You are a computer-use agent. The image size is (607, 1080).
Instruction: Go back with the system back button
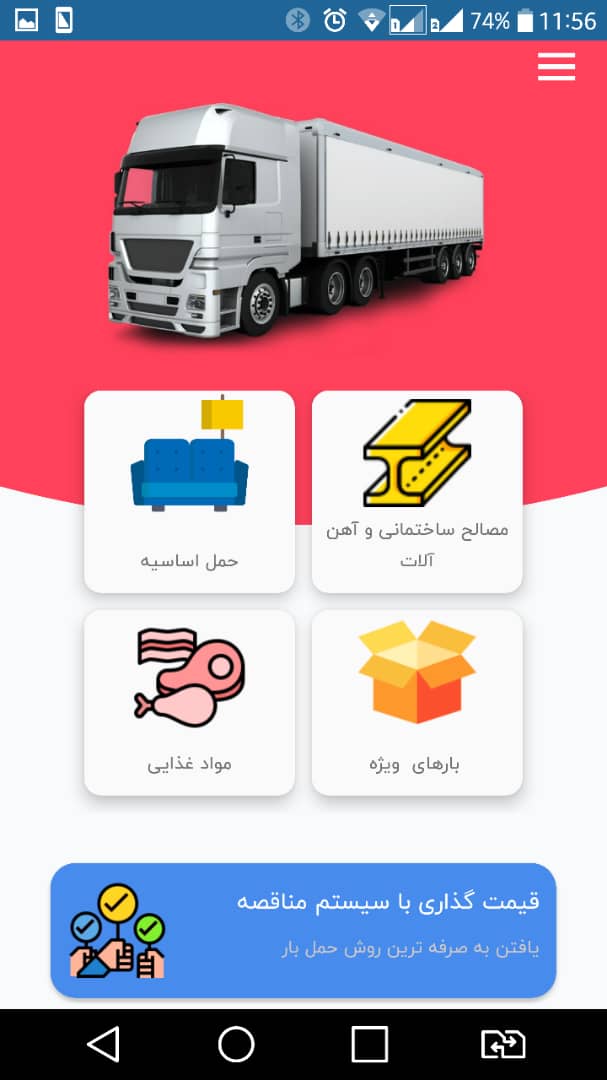103,1044
